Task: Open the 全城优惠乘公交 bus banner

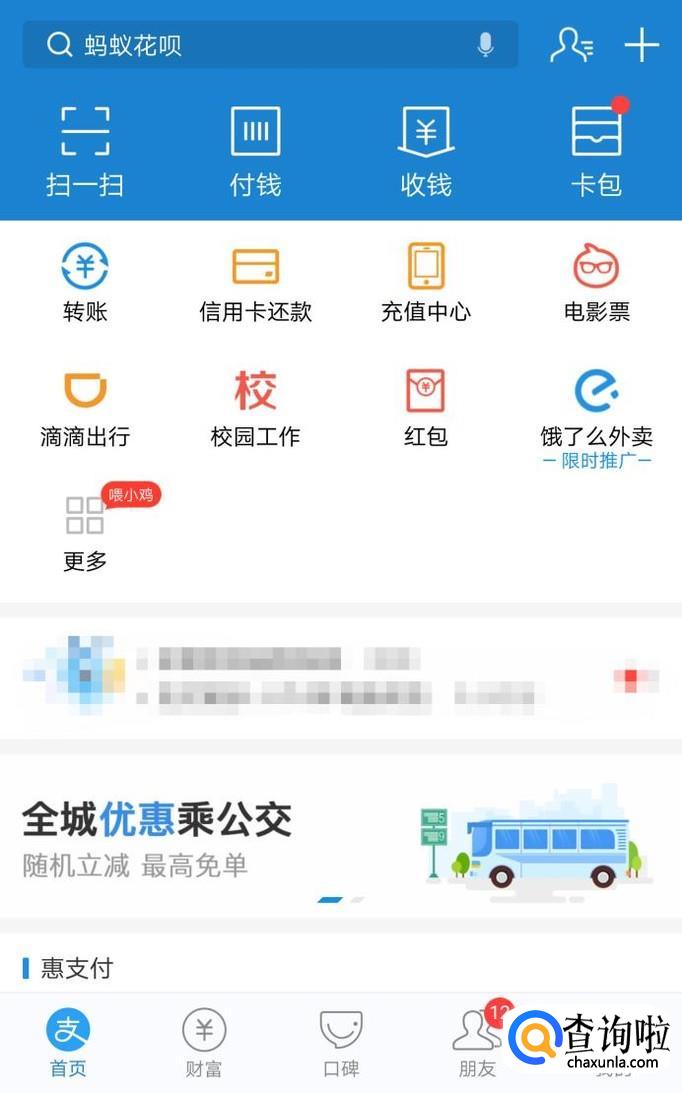Action: point(340,835)
